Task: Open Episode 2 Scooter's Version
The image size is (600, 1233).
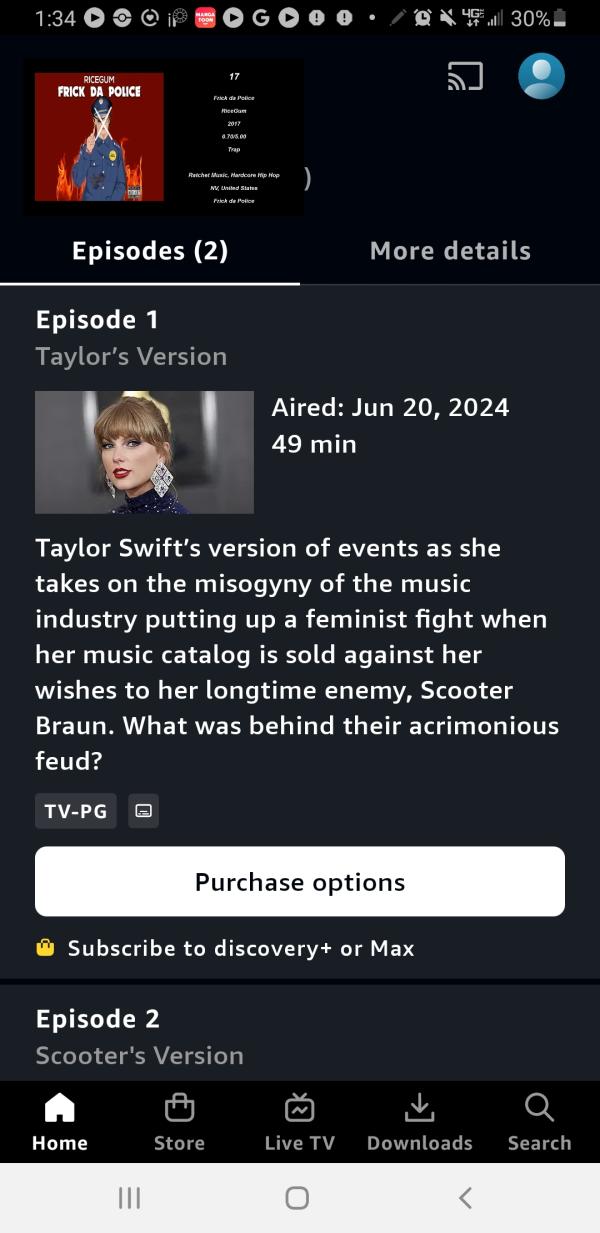Action: (140, 1036)
